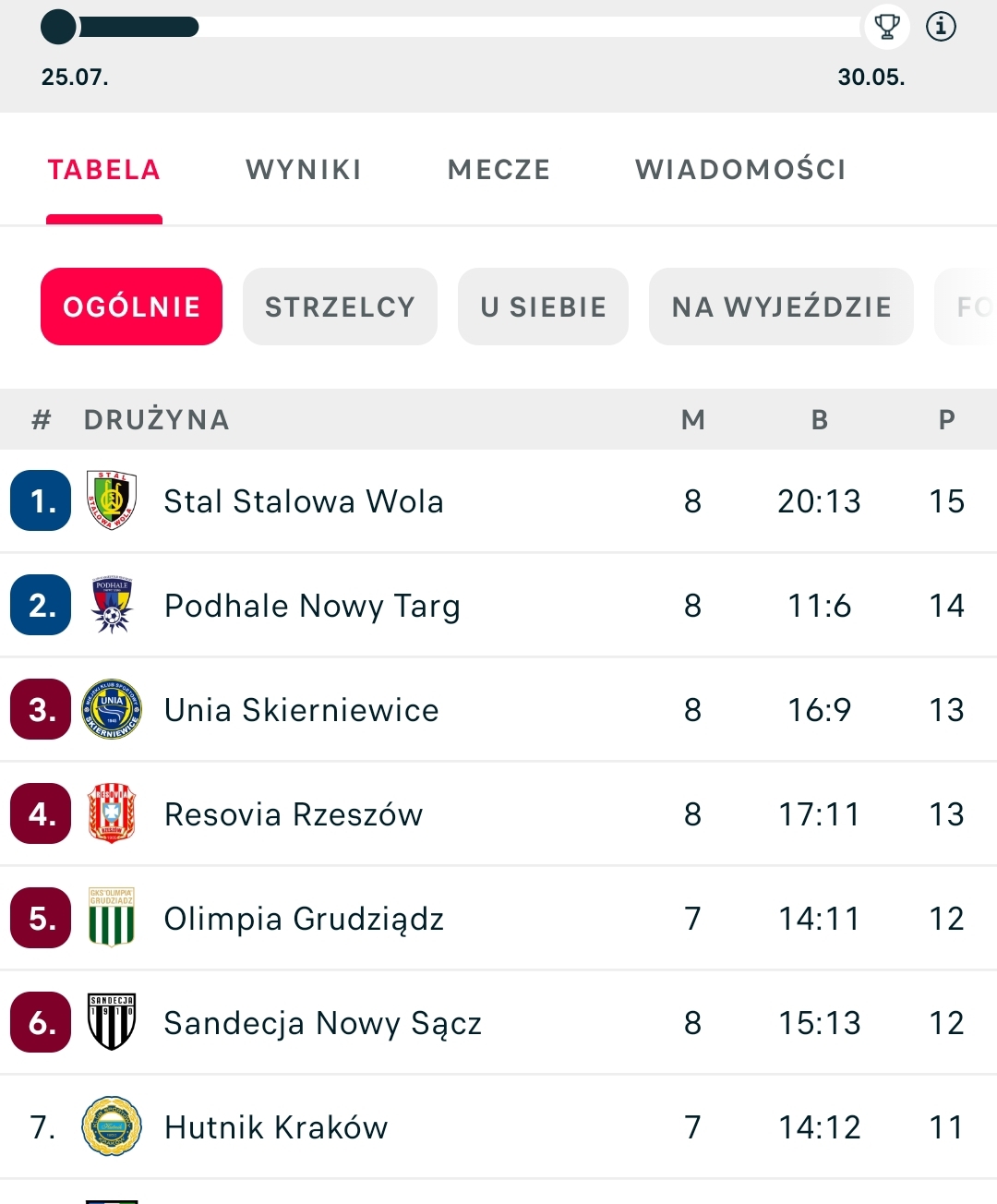
Task: Open the Wiadomości tab
Action: [740, 170]
